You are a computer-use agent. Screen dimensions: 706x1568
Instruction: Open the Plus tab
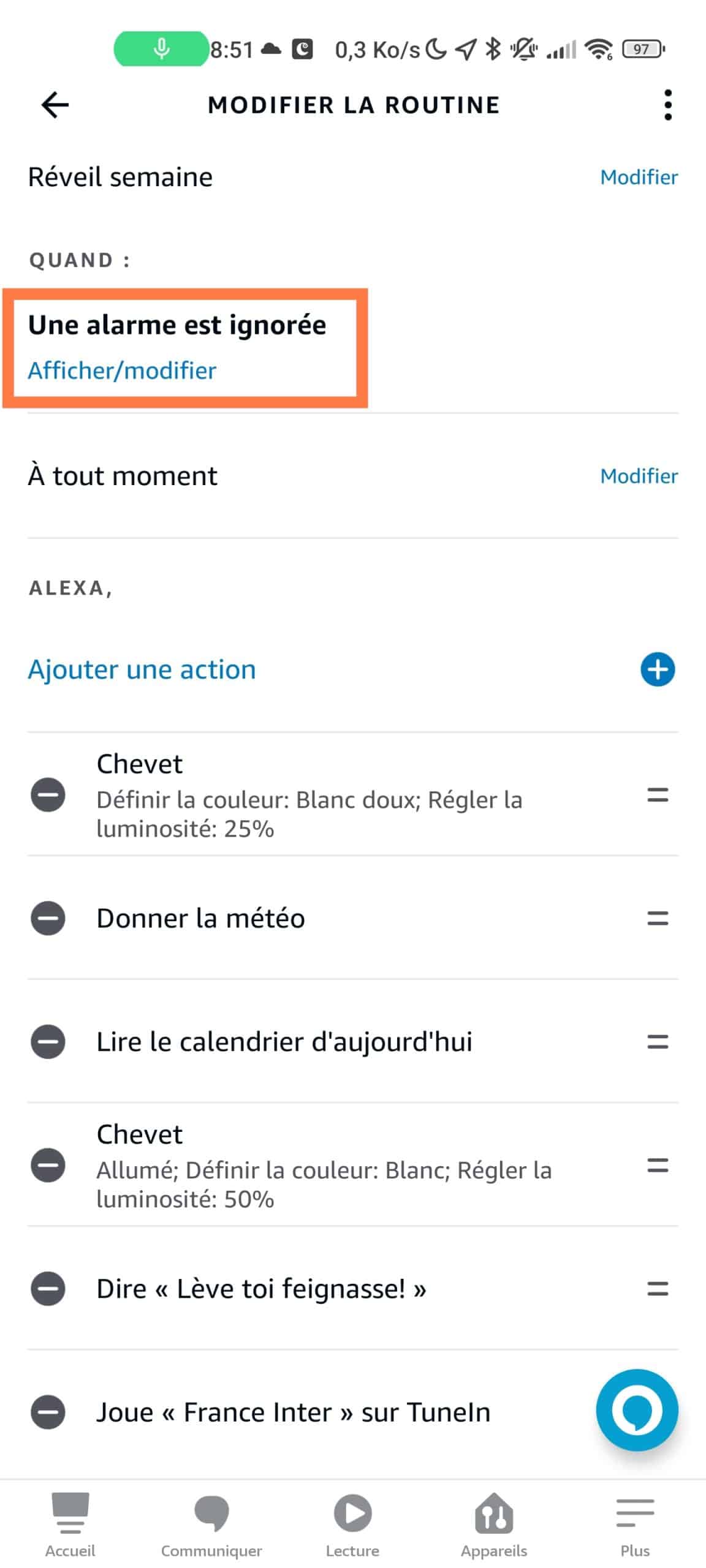(x=635, y=1525)
